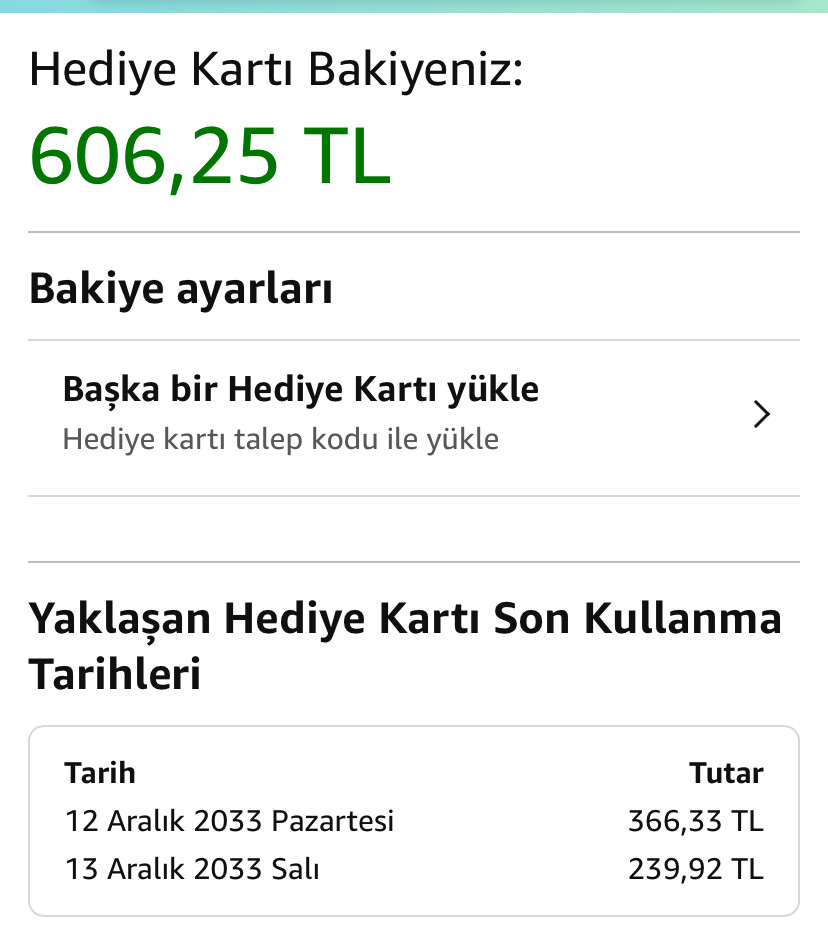Screen dimensions: 828x933
Task: Open the Başka bir Hediye Kartı yükle row
Action: (x=414, y=418)
